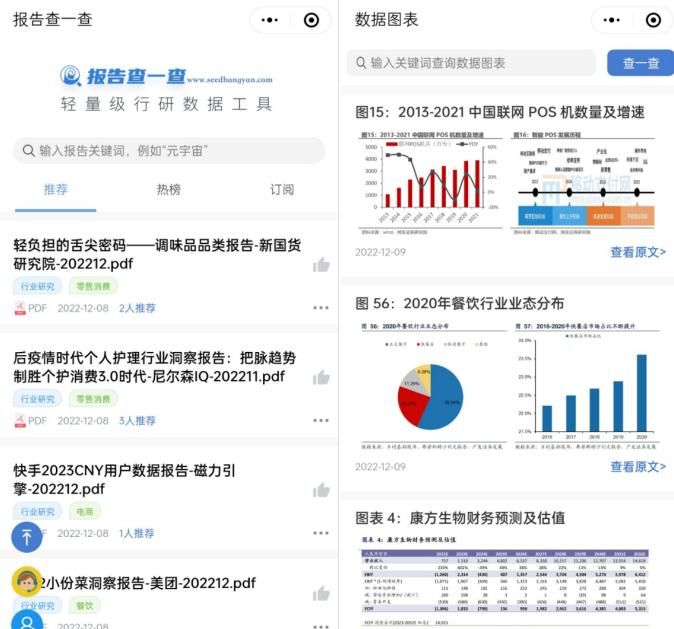This screenshot has width=674, height=629.
Task: Open 查看原文 for the 图15 POS chart
Action: click(637, 252)
